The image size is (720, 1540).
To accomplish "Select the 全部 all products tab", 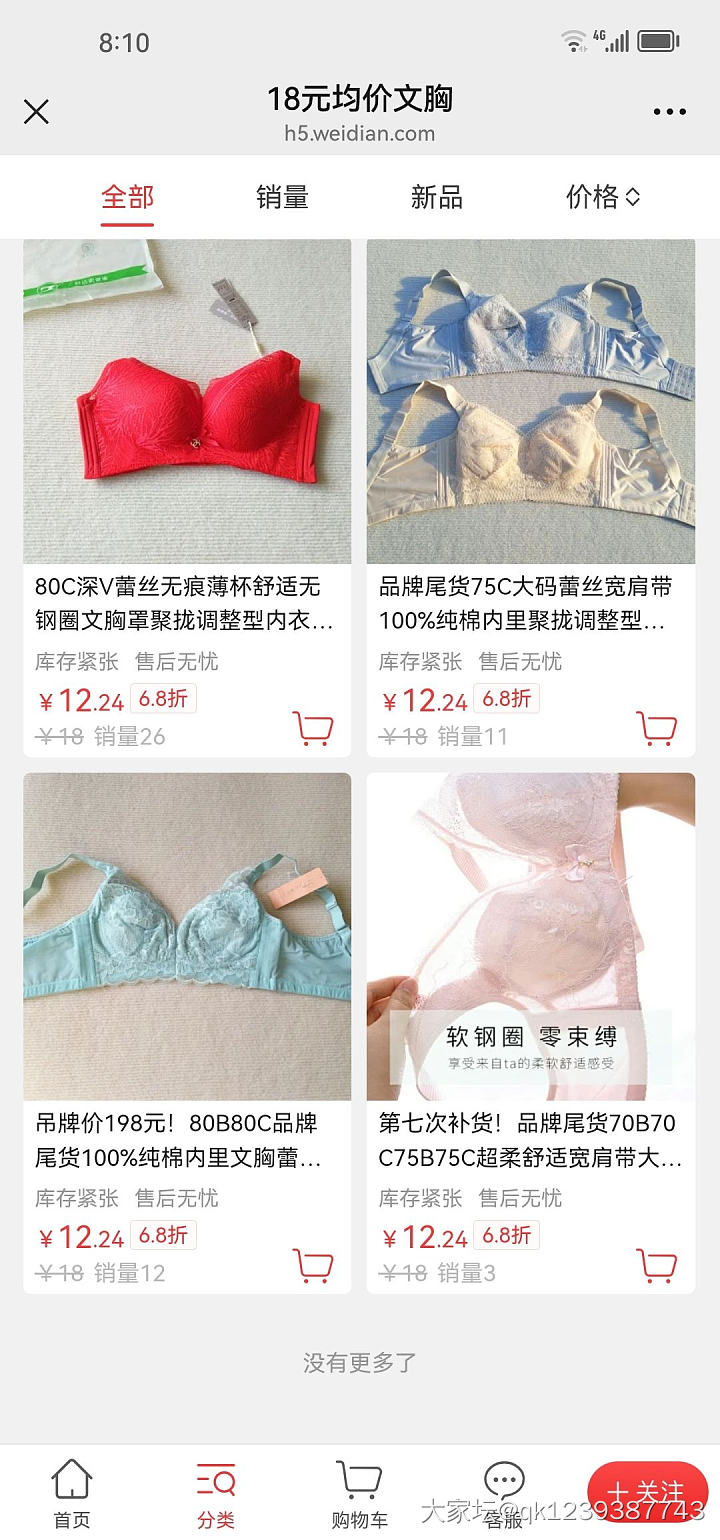I will click(x=126, y=198).
